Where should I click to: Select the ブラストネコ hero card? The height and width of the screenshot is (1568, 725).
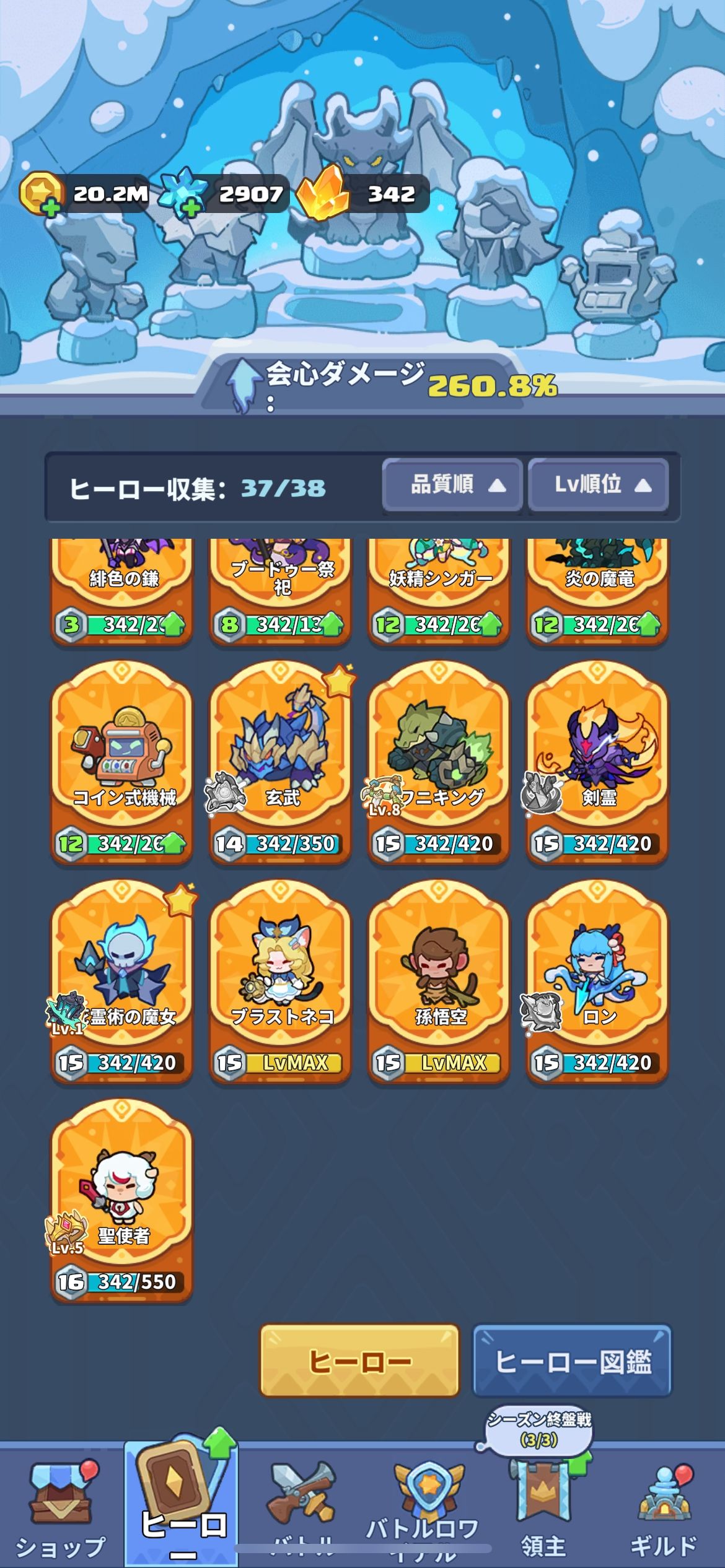pyautogui.click(x=281, y=981)
